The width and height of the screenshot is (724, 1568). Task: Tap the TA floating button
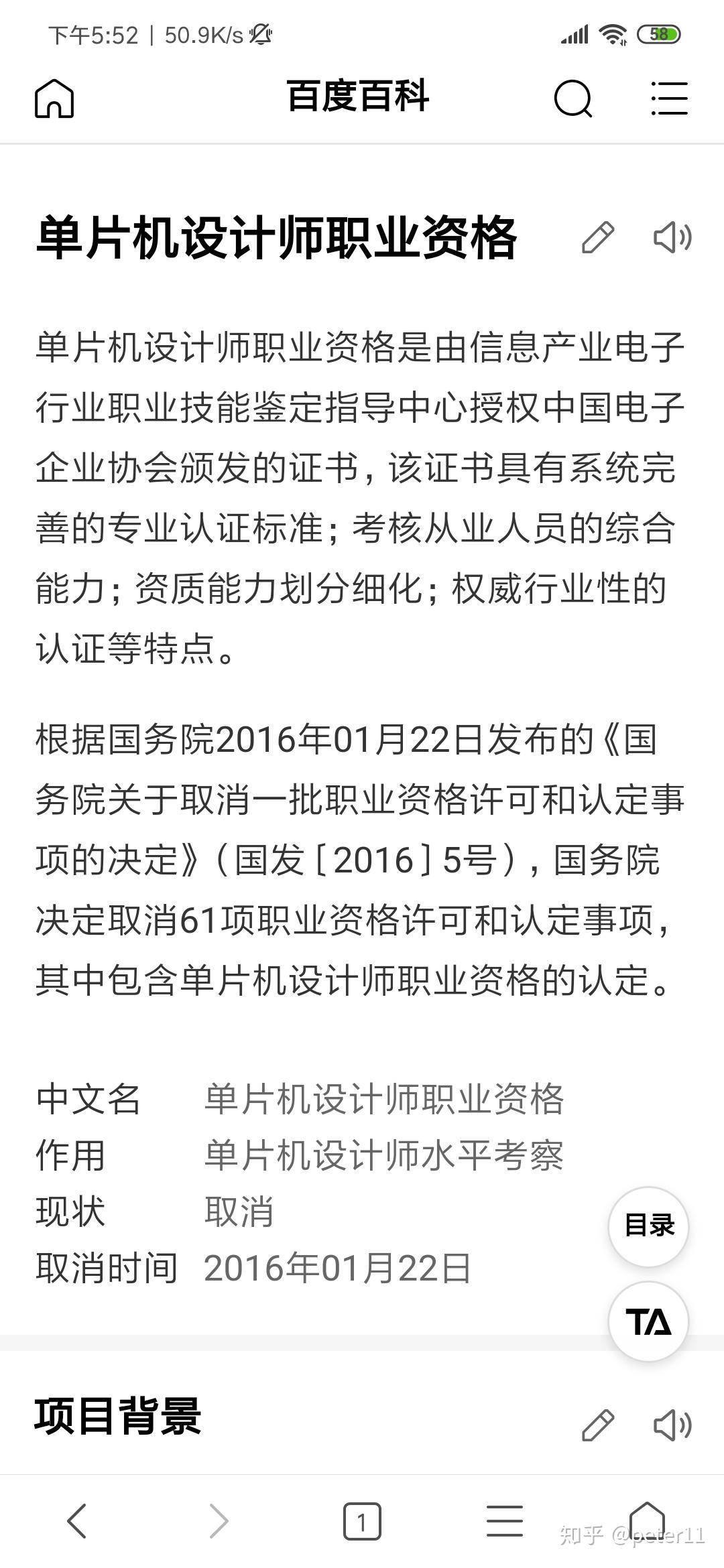(648, 1322)
